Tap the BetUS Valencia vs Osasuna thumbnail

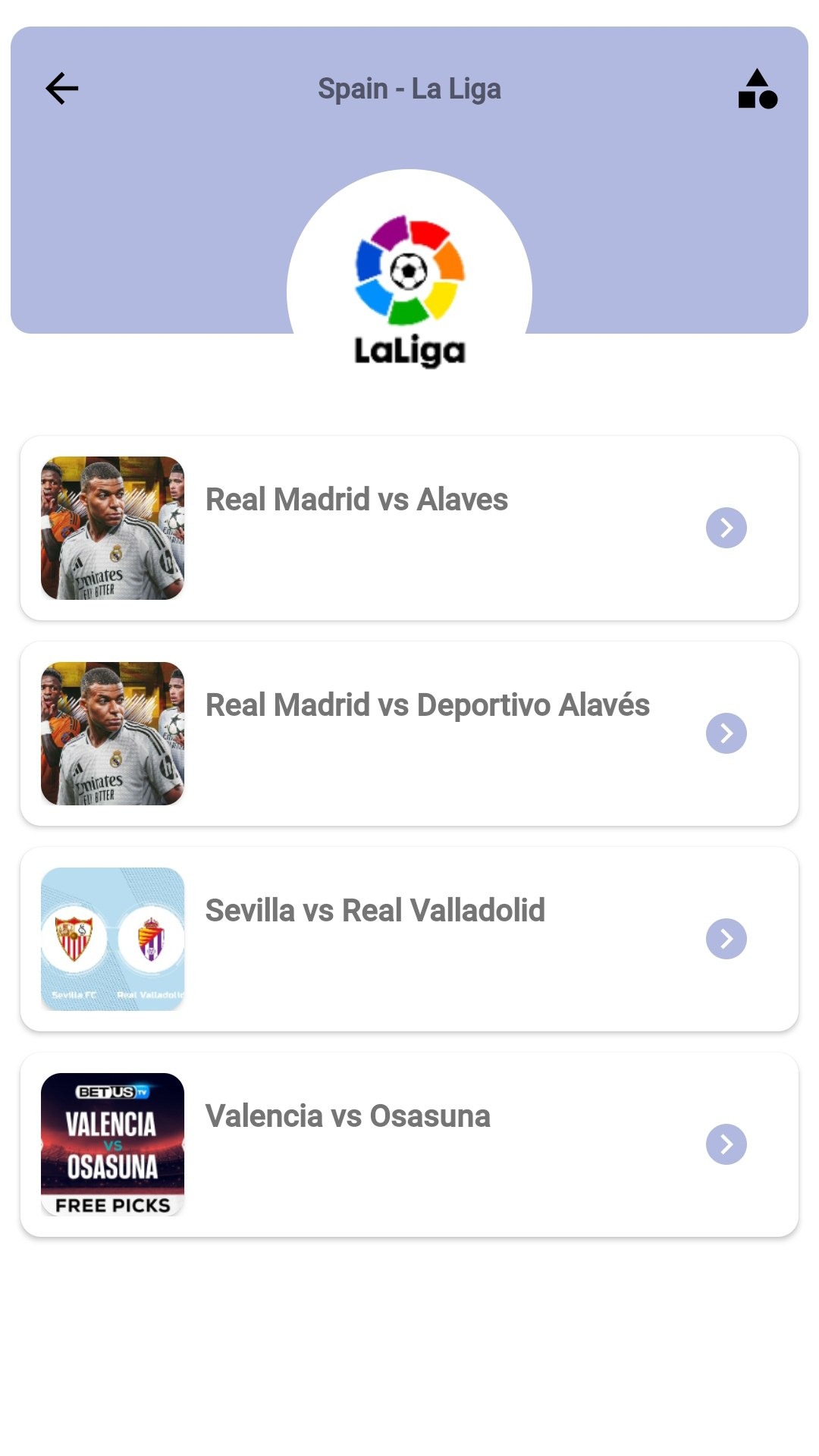[112, 1144]
